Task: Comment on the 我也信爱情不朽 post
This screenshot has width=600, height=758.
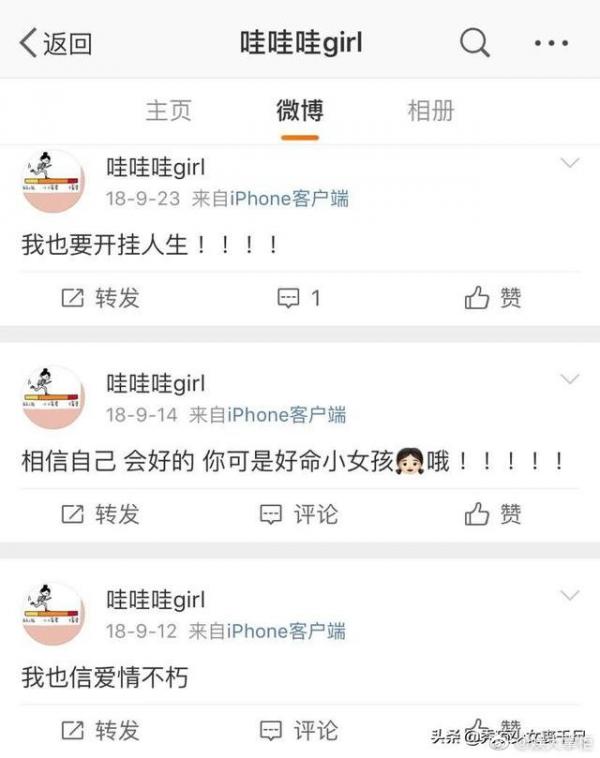Action: click(298, 730)
